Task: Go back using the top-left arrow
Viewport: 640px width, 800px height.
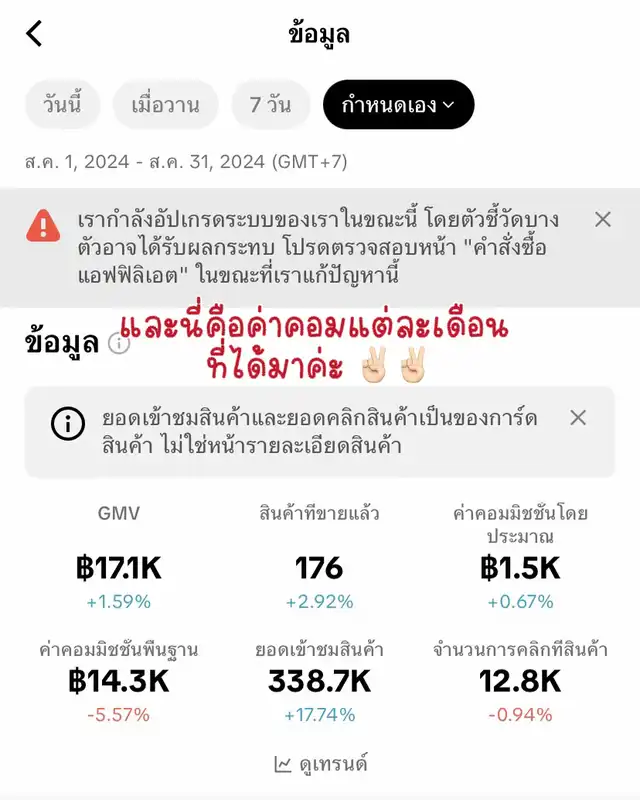Action: tap(35, 33)
